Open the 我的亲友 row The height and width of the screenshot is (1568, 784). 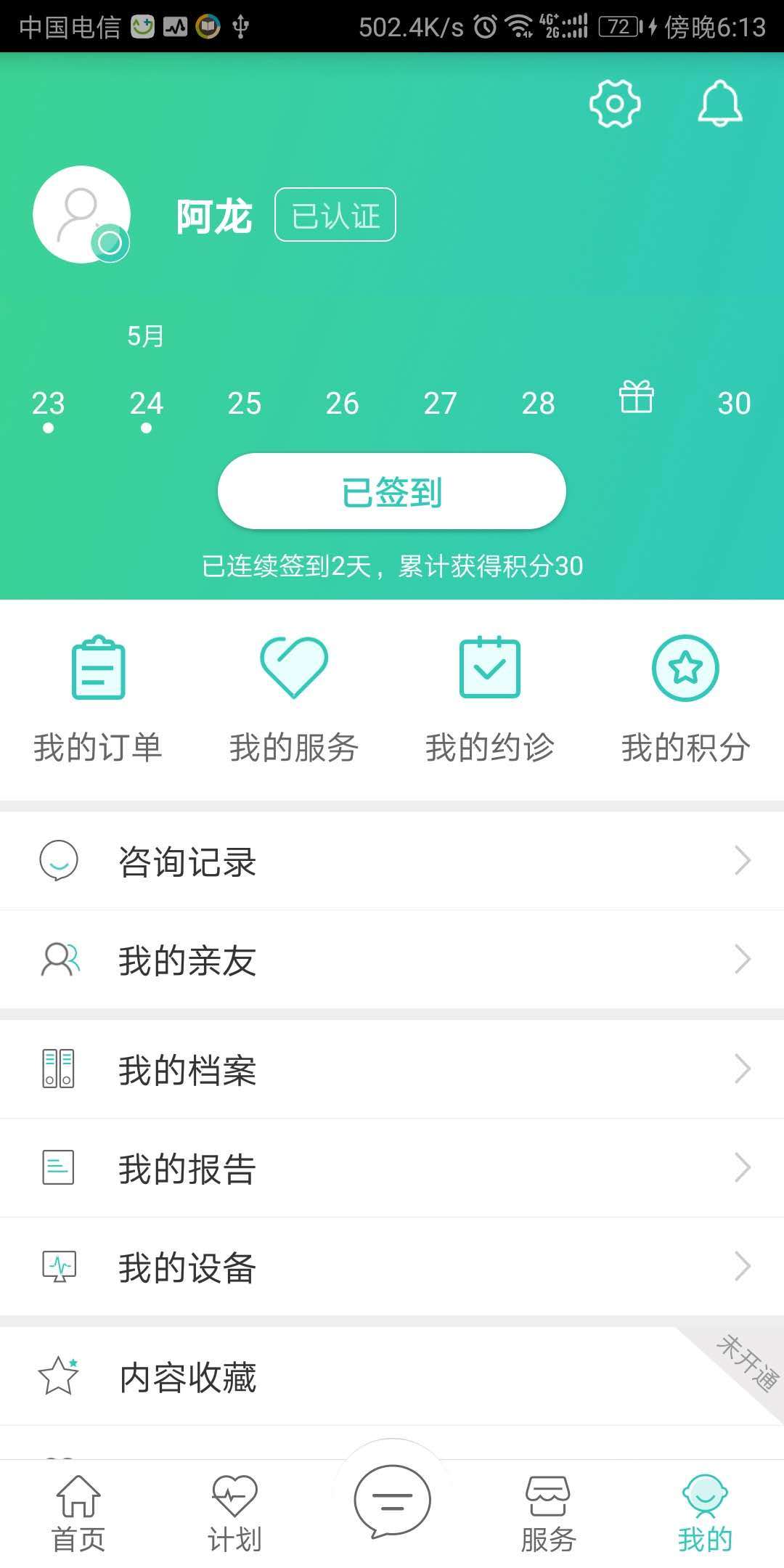coord(392,960)
